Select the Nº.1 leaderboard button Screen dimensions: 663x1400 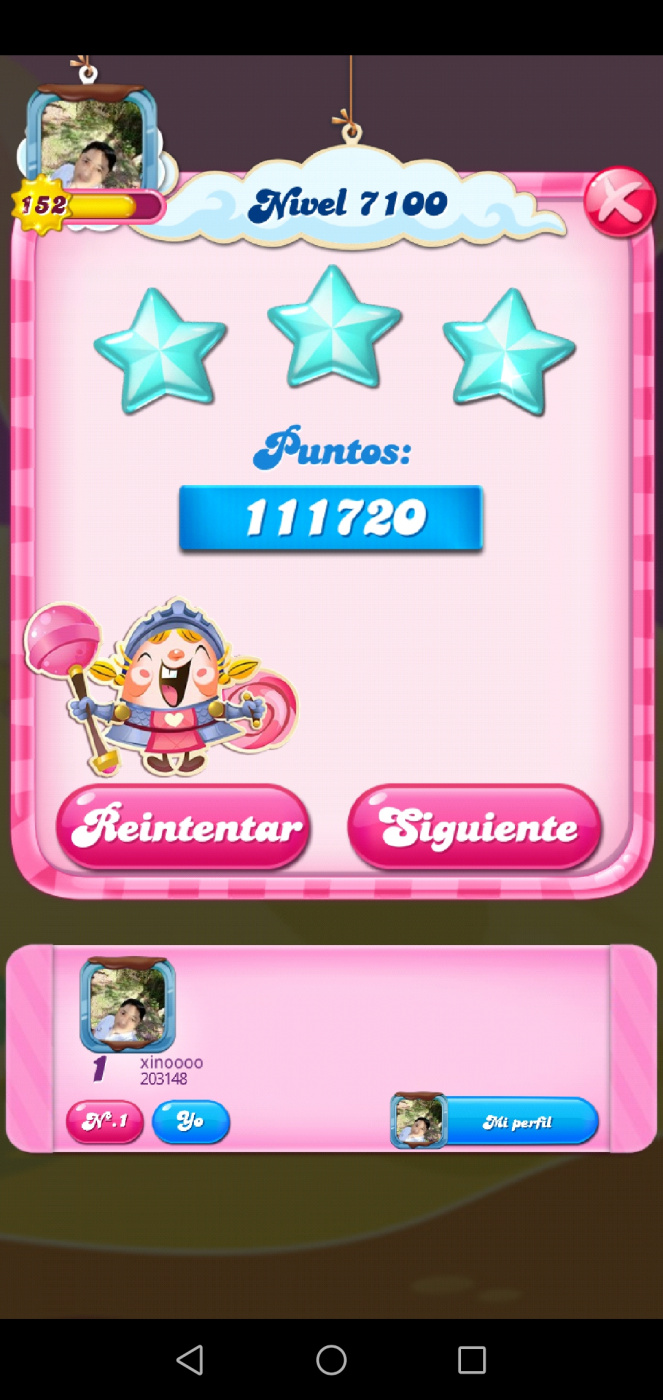(x=105, y=1121)
